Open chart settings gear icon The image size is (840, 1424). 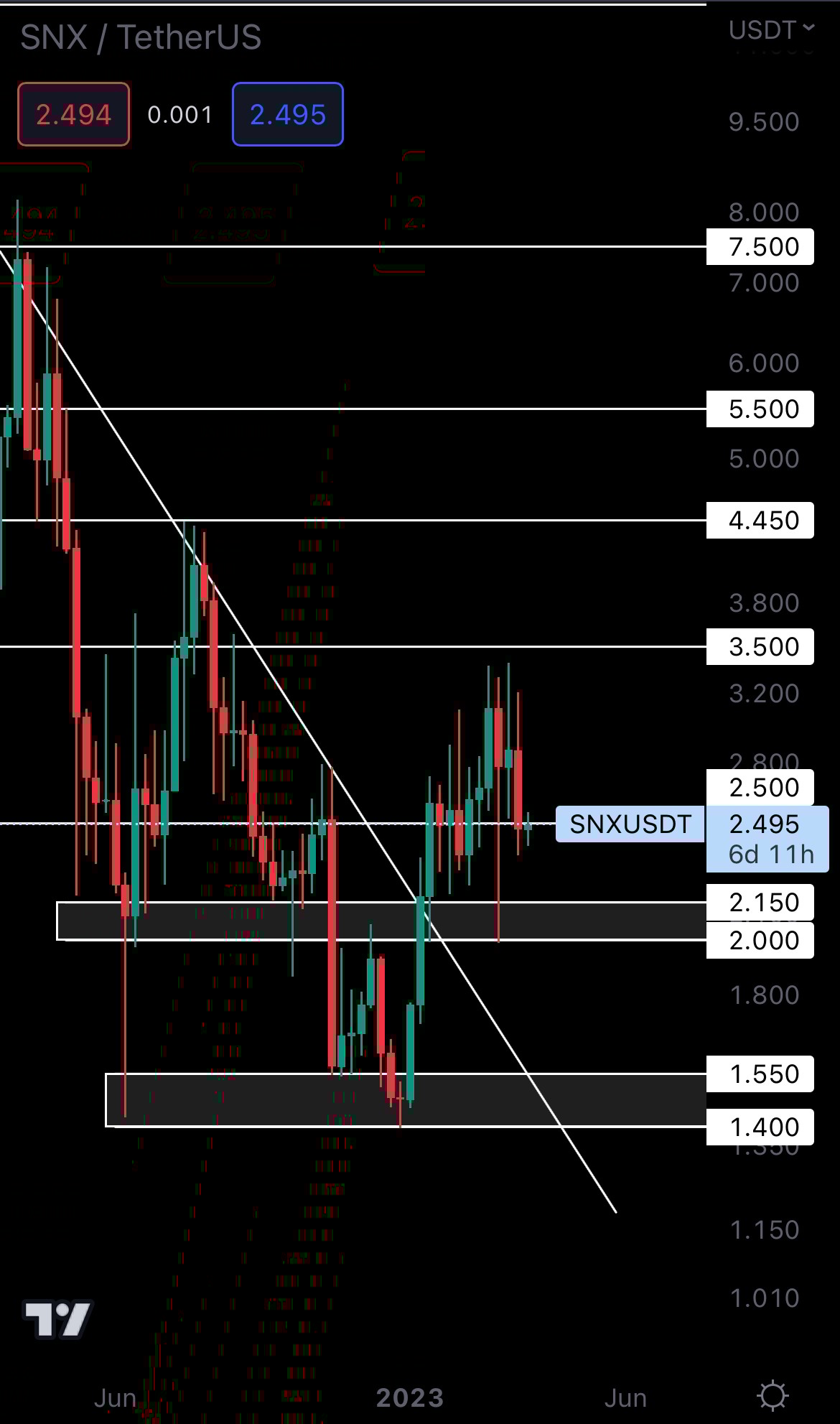[773, 1396]
